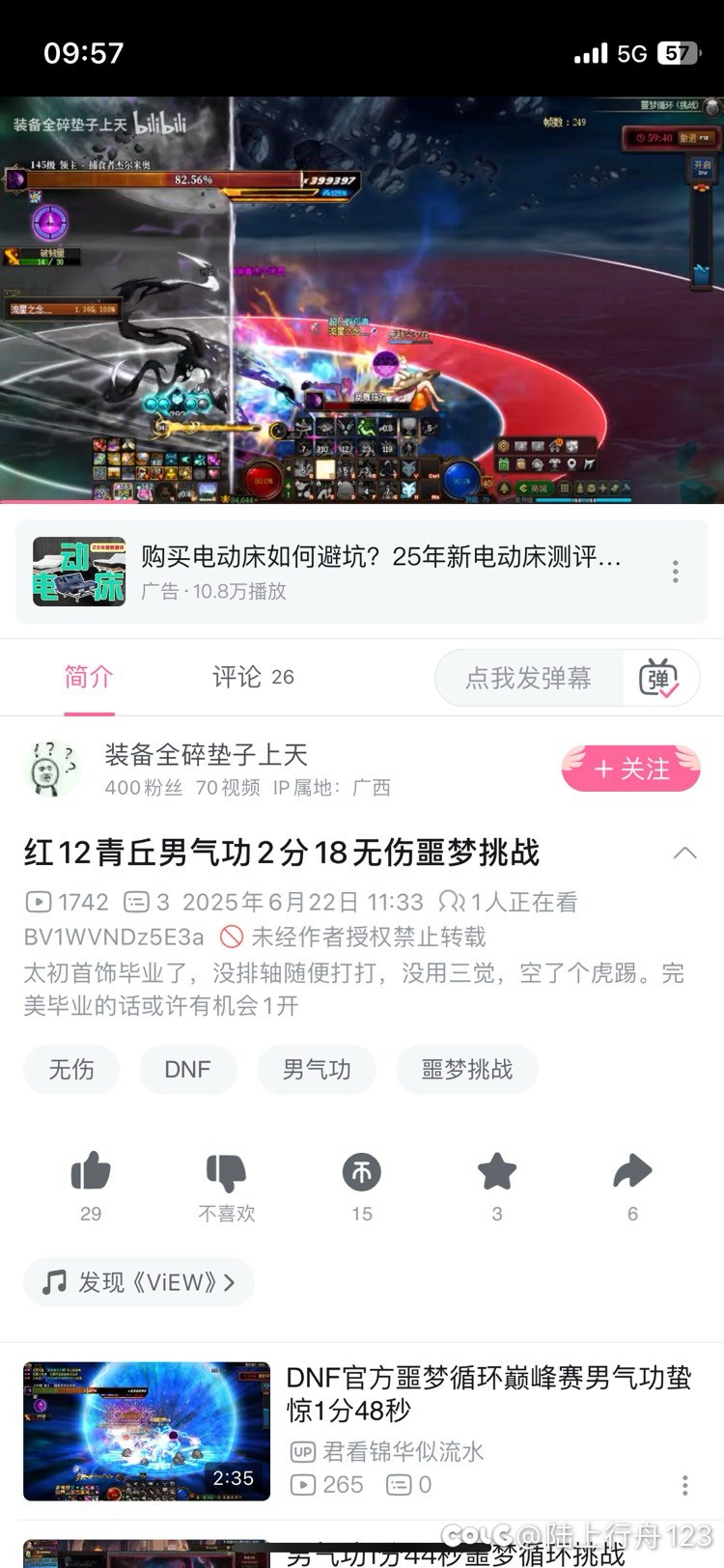The height and width of the screenshot is (1568, 724).
Task: Dislike the video with 不喜欢
Action: point(227,1186)
